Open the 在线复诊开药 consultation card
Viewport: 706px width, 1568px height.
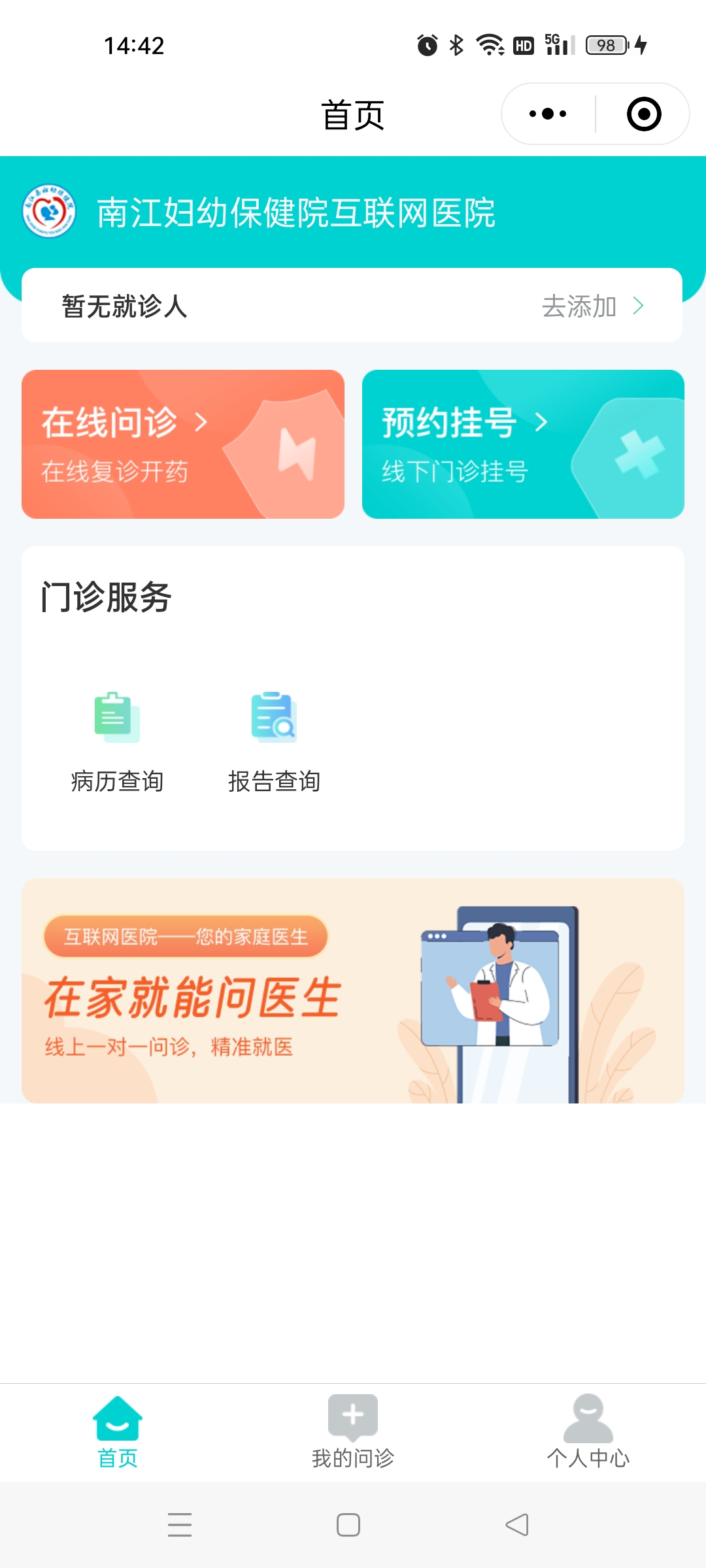[183, 444]
